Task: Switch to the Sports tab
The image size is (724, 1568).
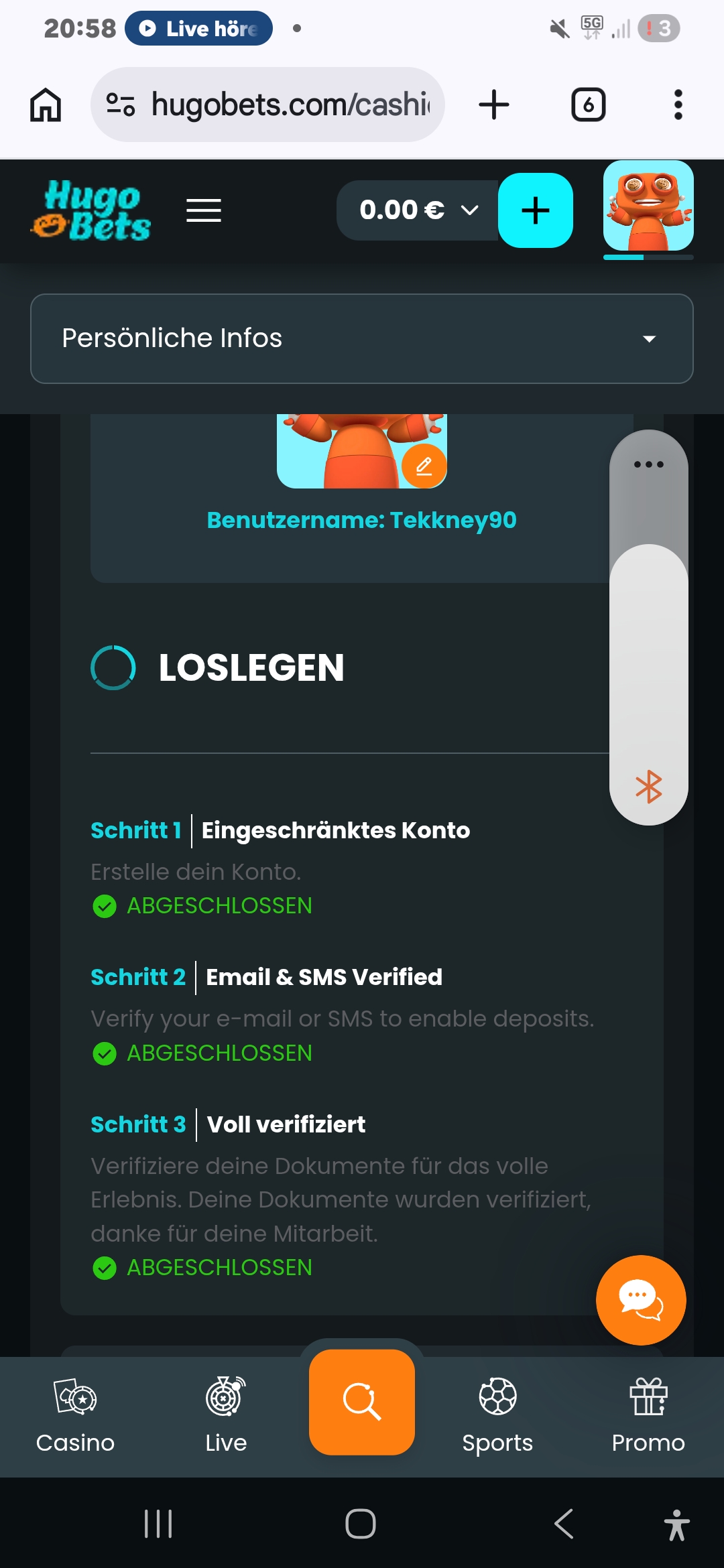Action: pos(497,1415)
